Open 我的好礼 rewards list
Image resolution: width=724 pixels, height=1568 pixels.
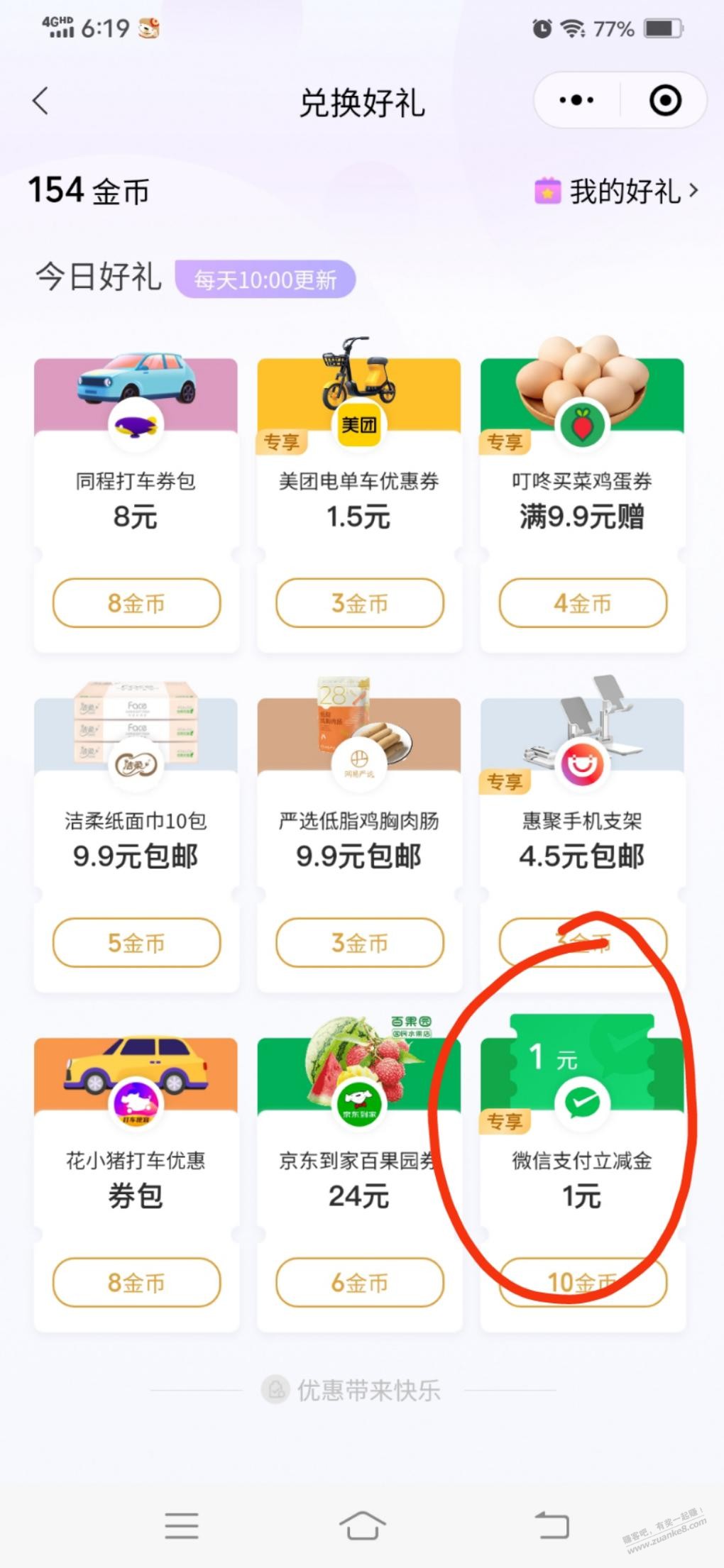[616, 192]
